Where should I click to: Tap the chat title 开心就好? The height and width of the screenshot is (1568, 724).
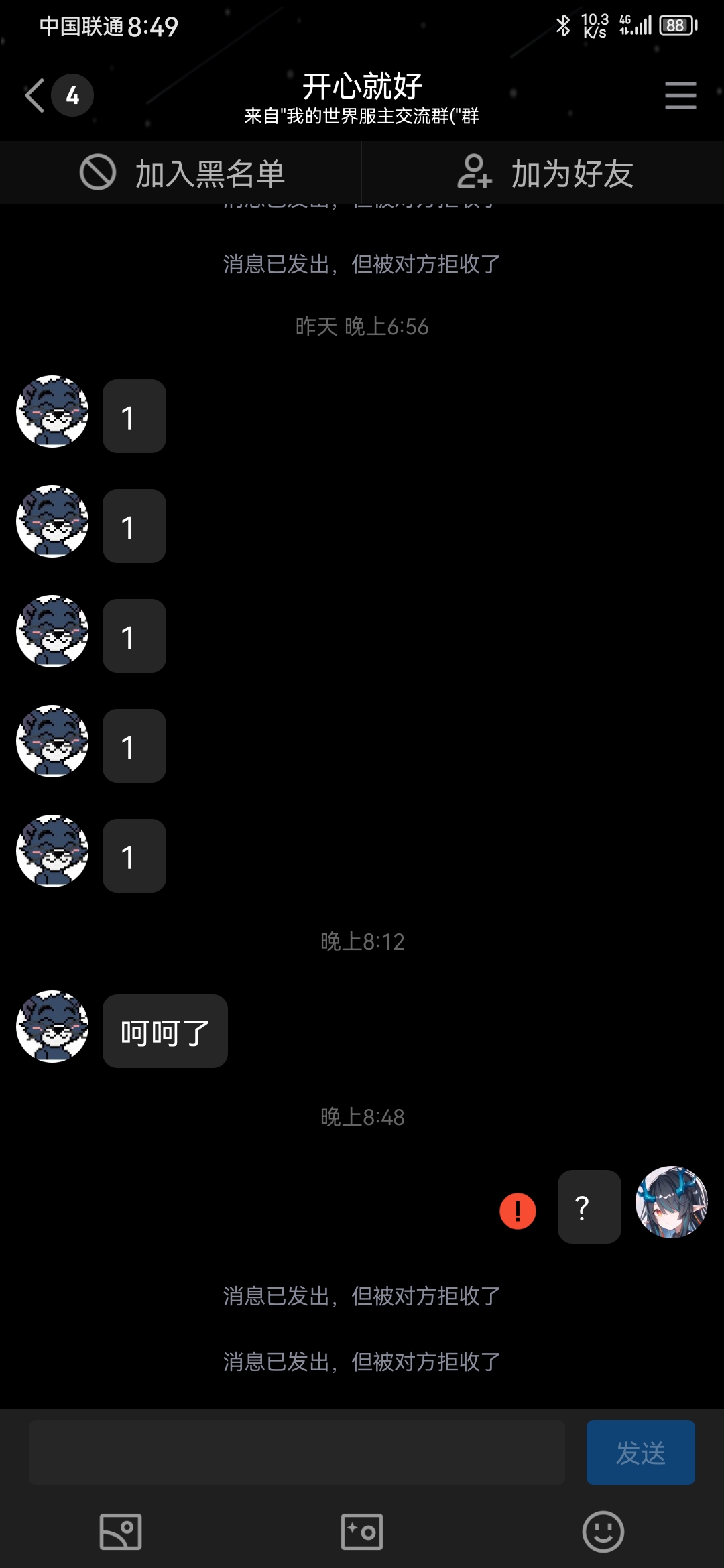pos(362,86)
